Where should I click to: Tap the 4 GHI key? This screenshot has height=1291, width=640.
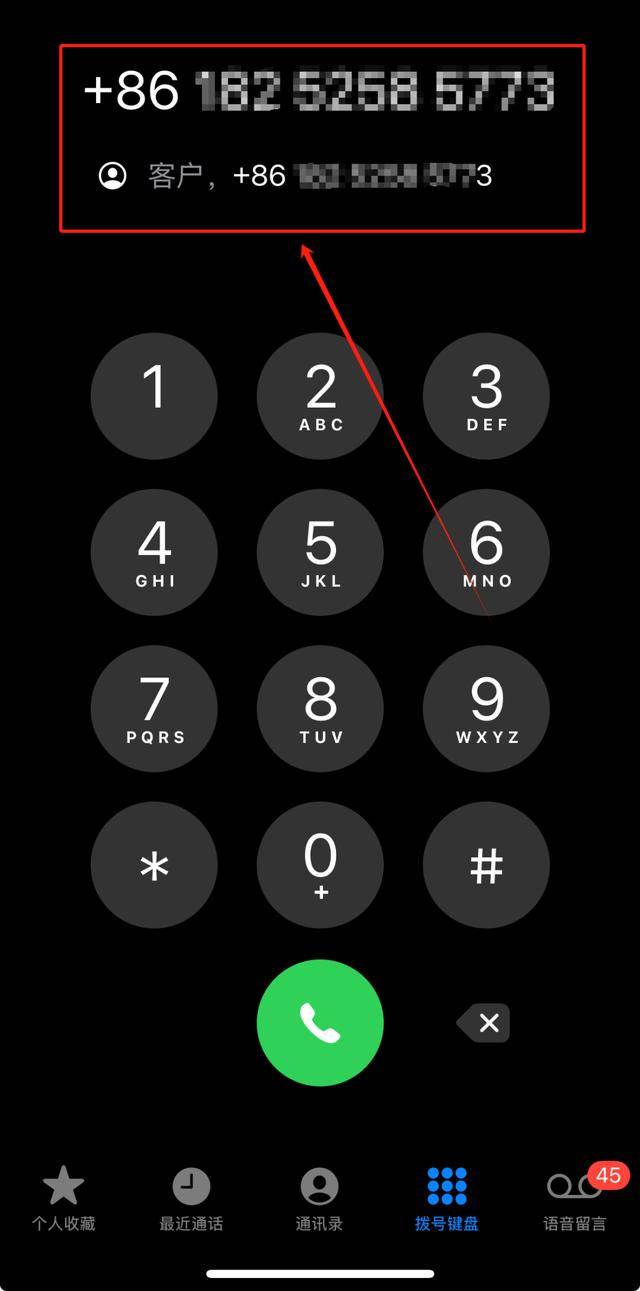click(154, 552)
